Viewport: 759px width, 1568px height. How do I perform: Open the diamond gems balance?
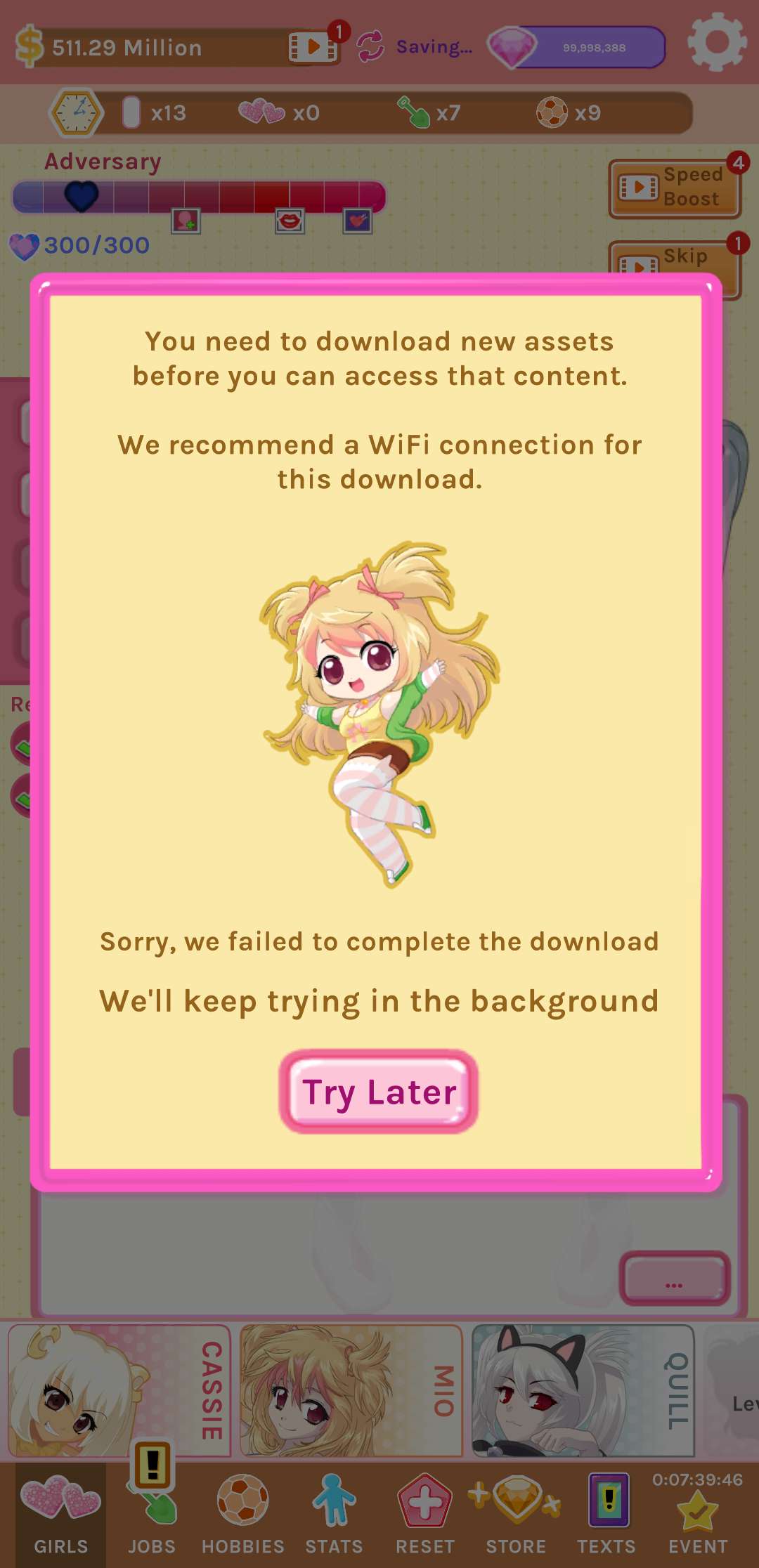(578, 48)
